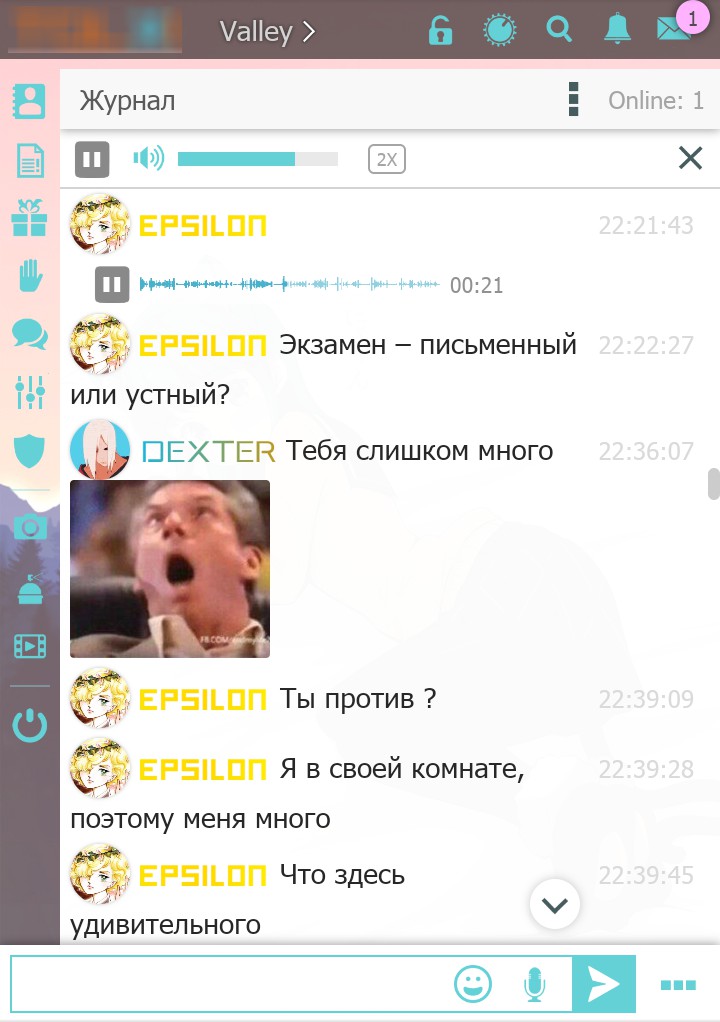Toggle 2X playback speed
Image resolution: width=720 pixels, height=1022 pixels.
387,159
